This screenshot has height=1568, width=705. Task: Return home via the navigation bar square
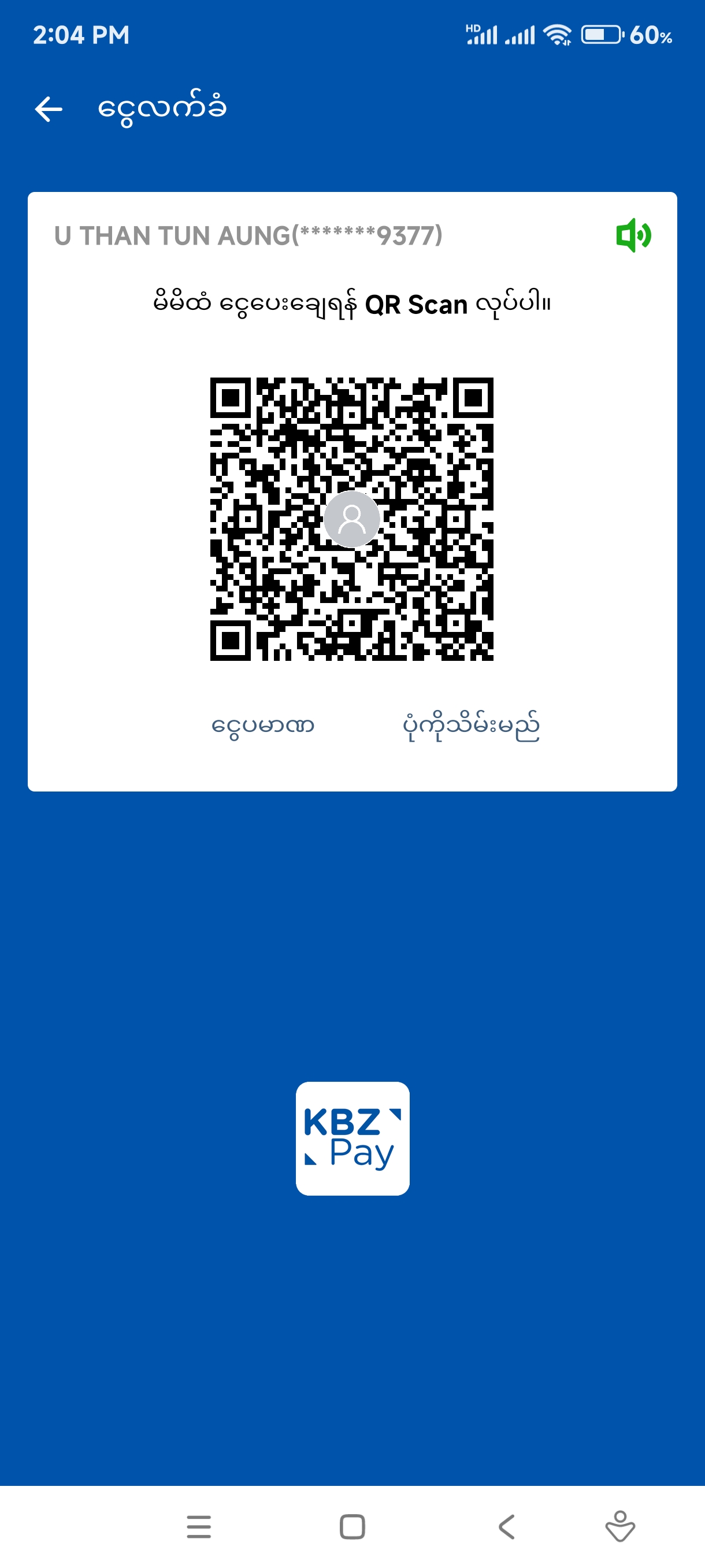click(x=352, y=1526)
